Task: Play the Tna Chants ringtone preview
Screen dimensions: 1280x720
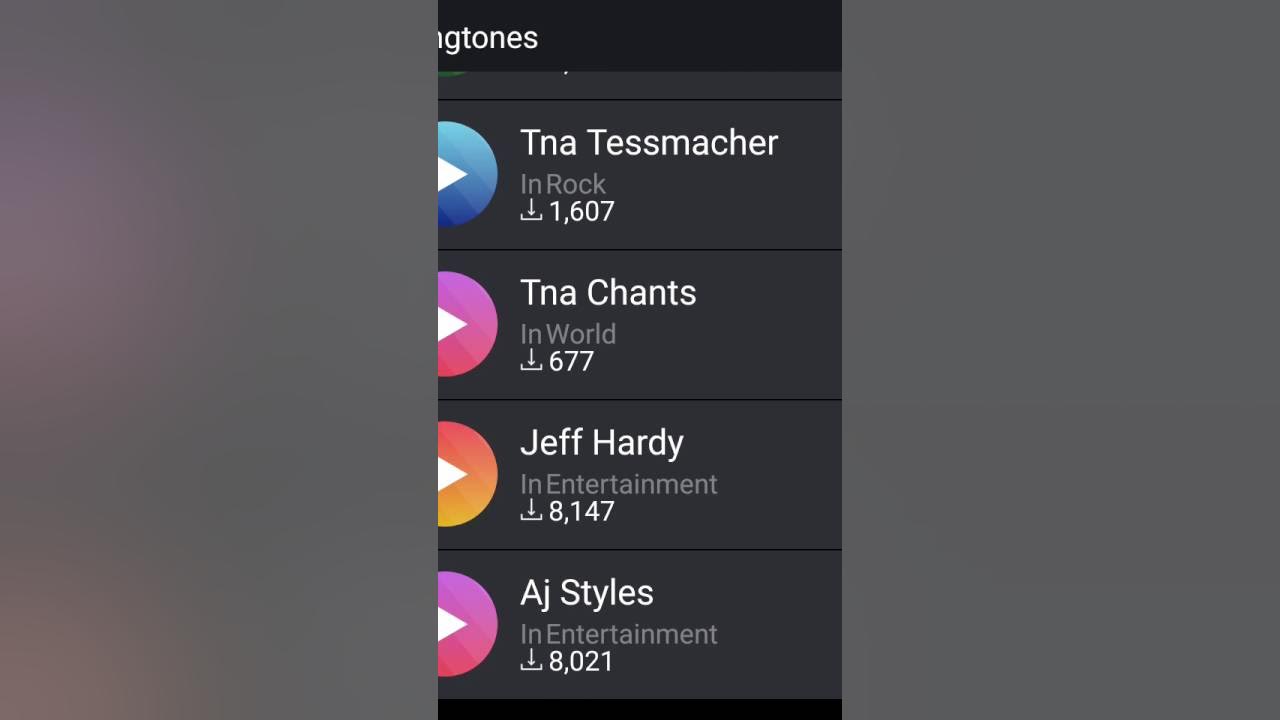Action: pos(462,324)
